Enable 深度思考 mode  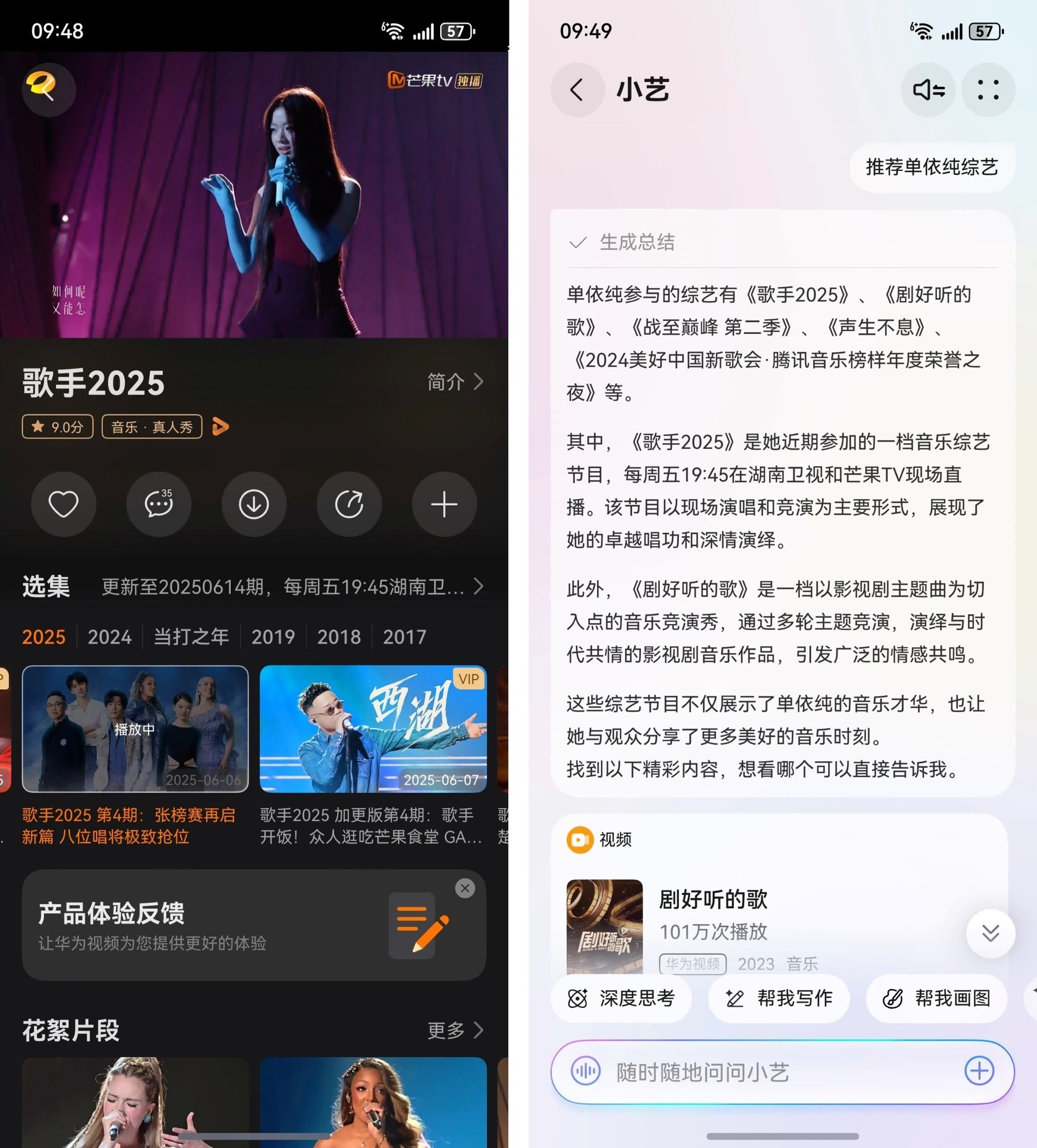click(622, 998)
